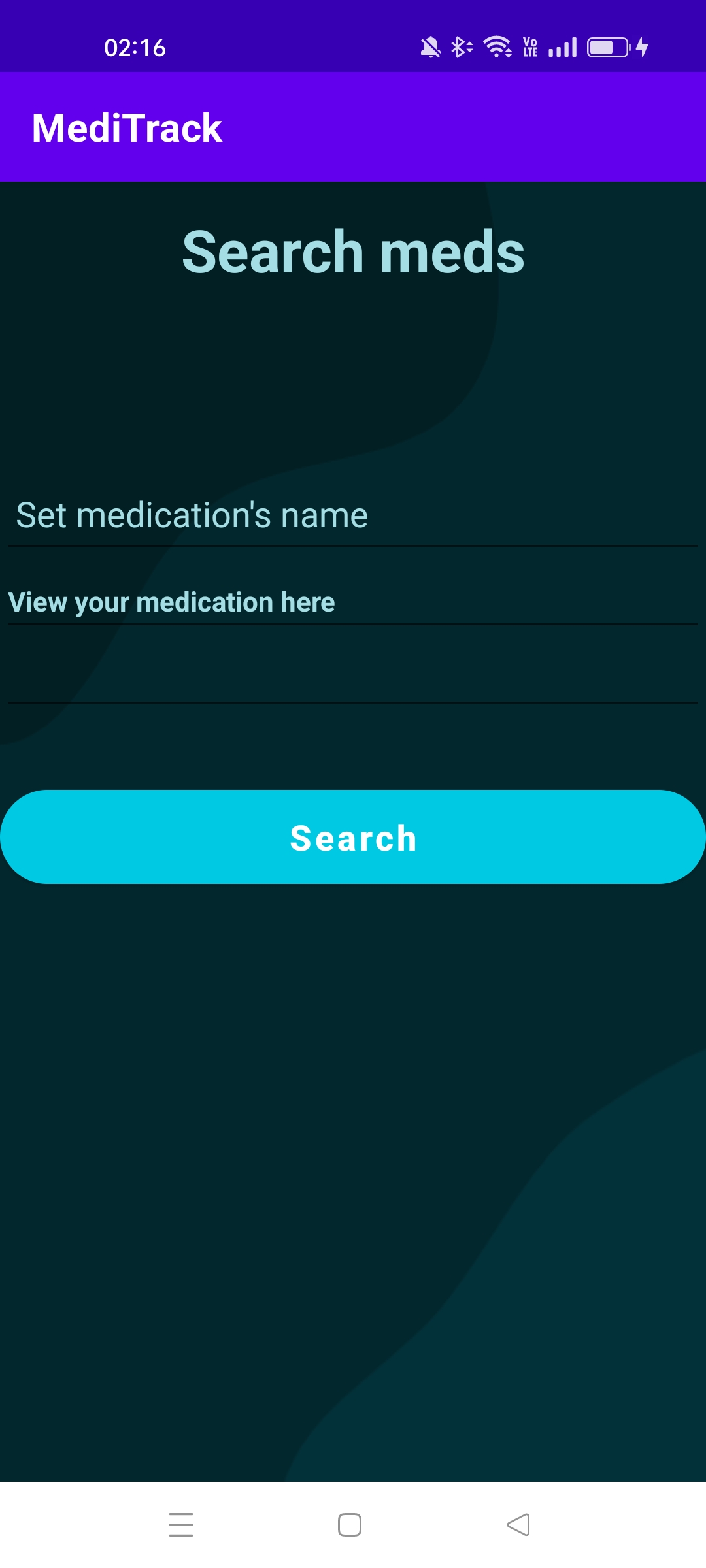Click the muted notifications bell icon

[x=431, y=46]
